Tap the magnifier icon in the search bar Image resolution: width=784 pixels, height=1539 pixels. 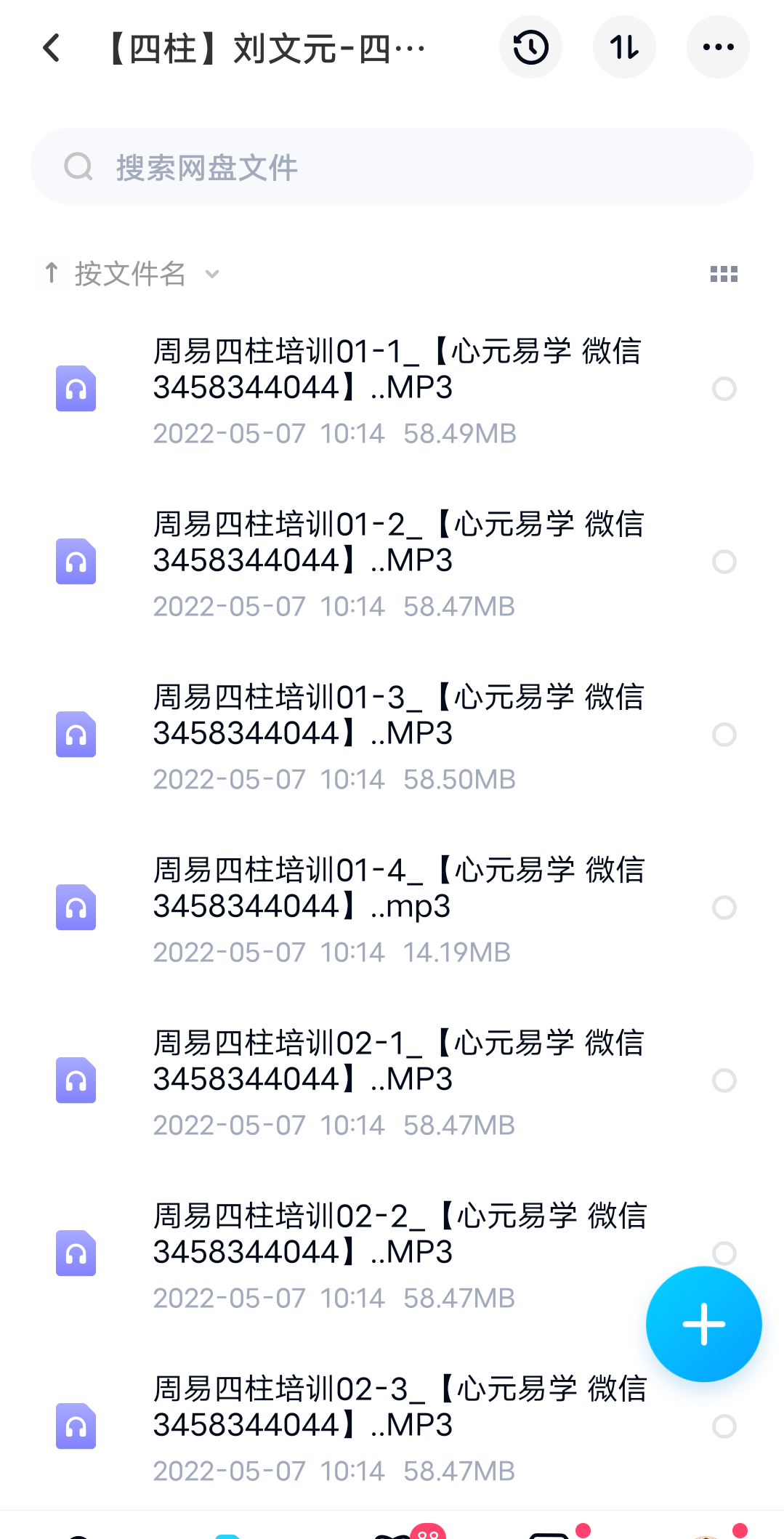click(x=78, y=166)
